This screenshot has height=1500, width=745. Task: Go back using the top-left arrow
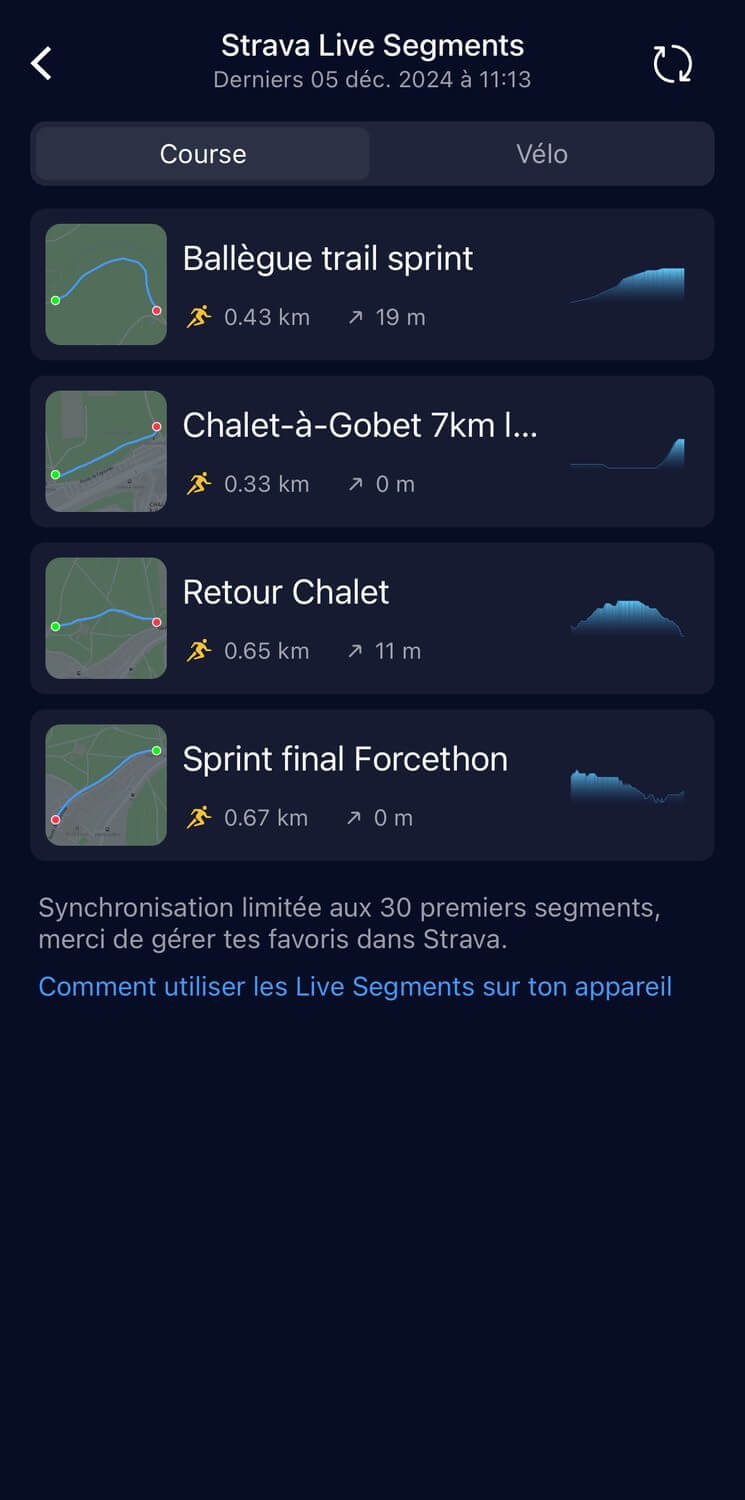(x=41, y=63)
